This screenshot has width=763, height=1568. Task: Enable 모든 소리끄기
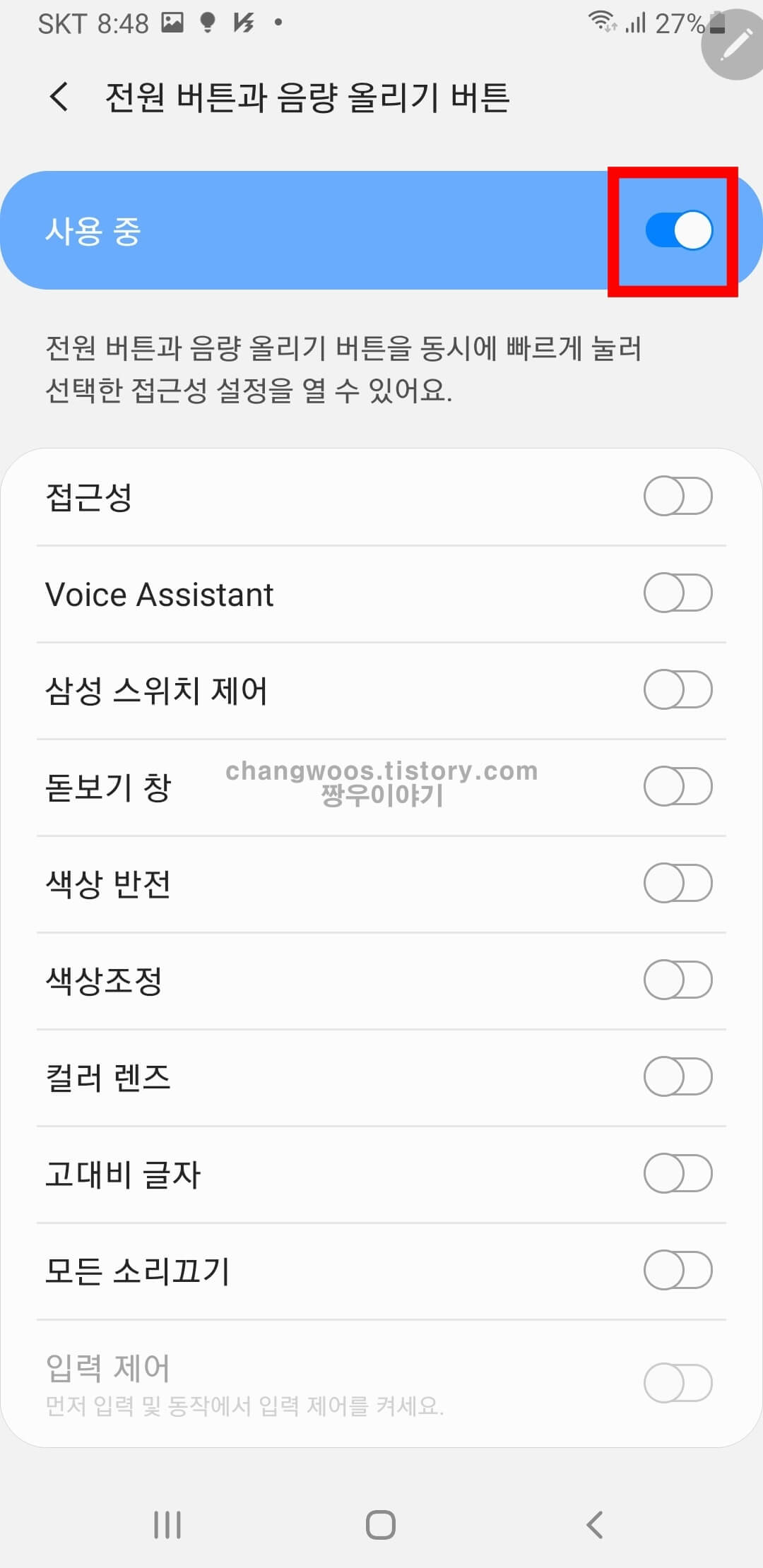[x=678, y=1270]
